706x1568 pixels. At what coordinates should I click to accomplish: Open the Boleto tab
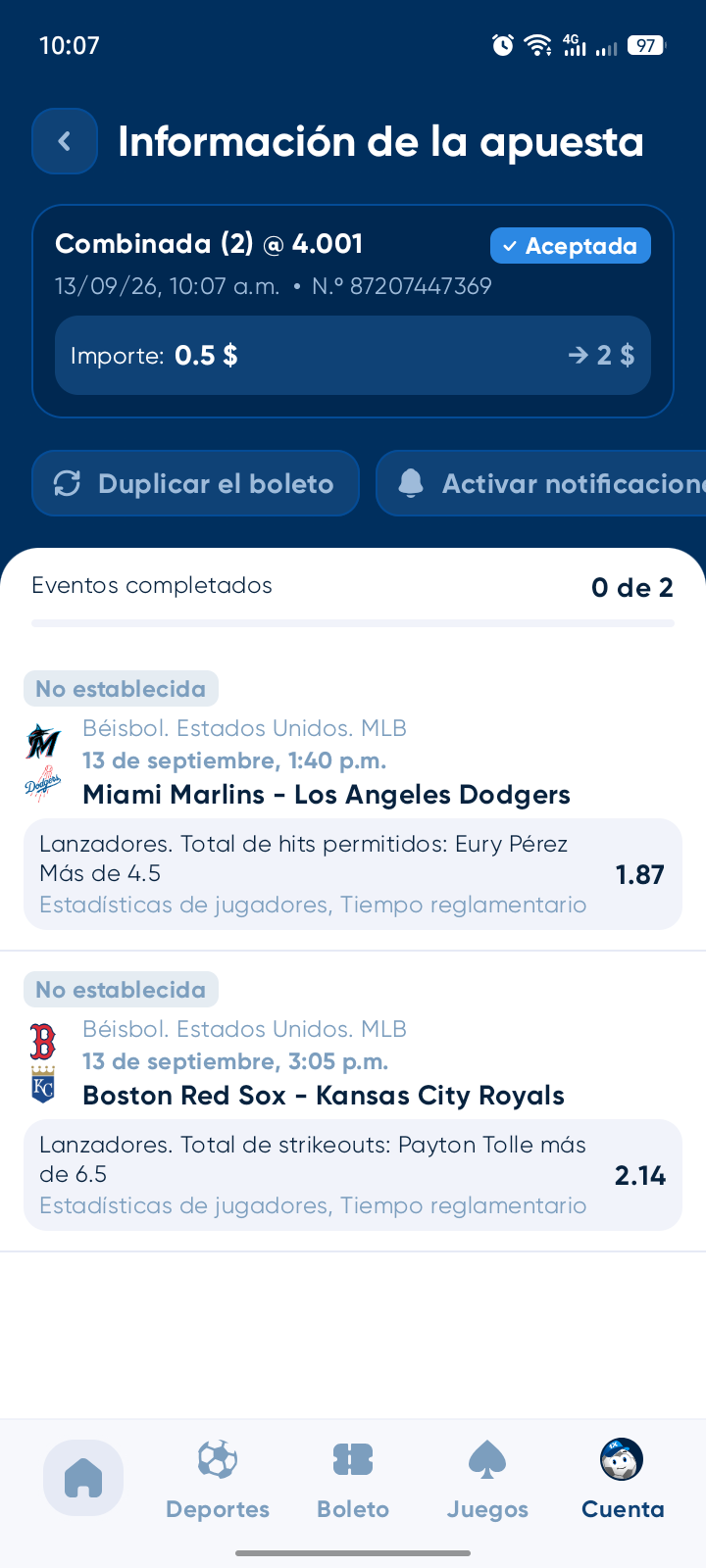353,1480
